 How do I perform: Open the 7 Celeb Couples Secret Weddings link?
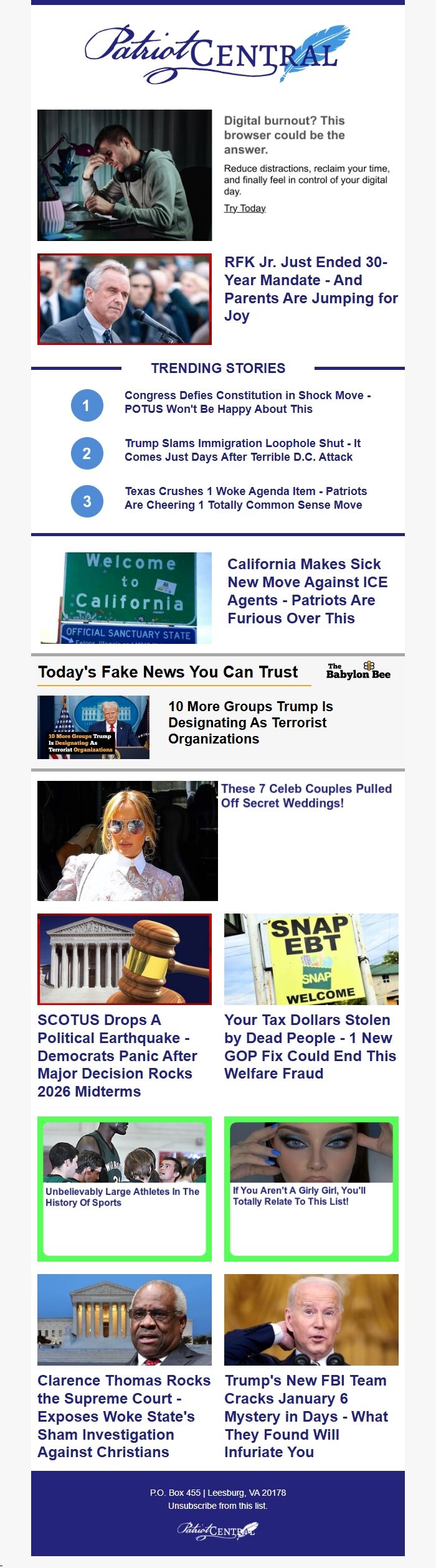pyautogui.click(x=306, y=796)
